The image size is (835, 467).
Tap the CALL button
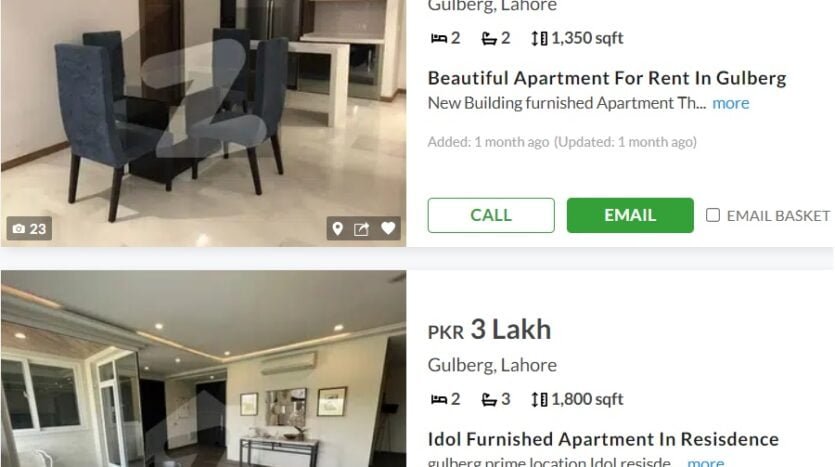[491, 215]
